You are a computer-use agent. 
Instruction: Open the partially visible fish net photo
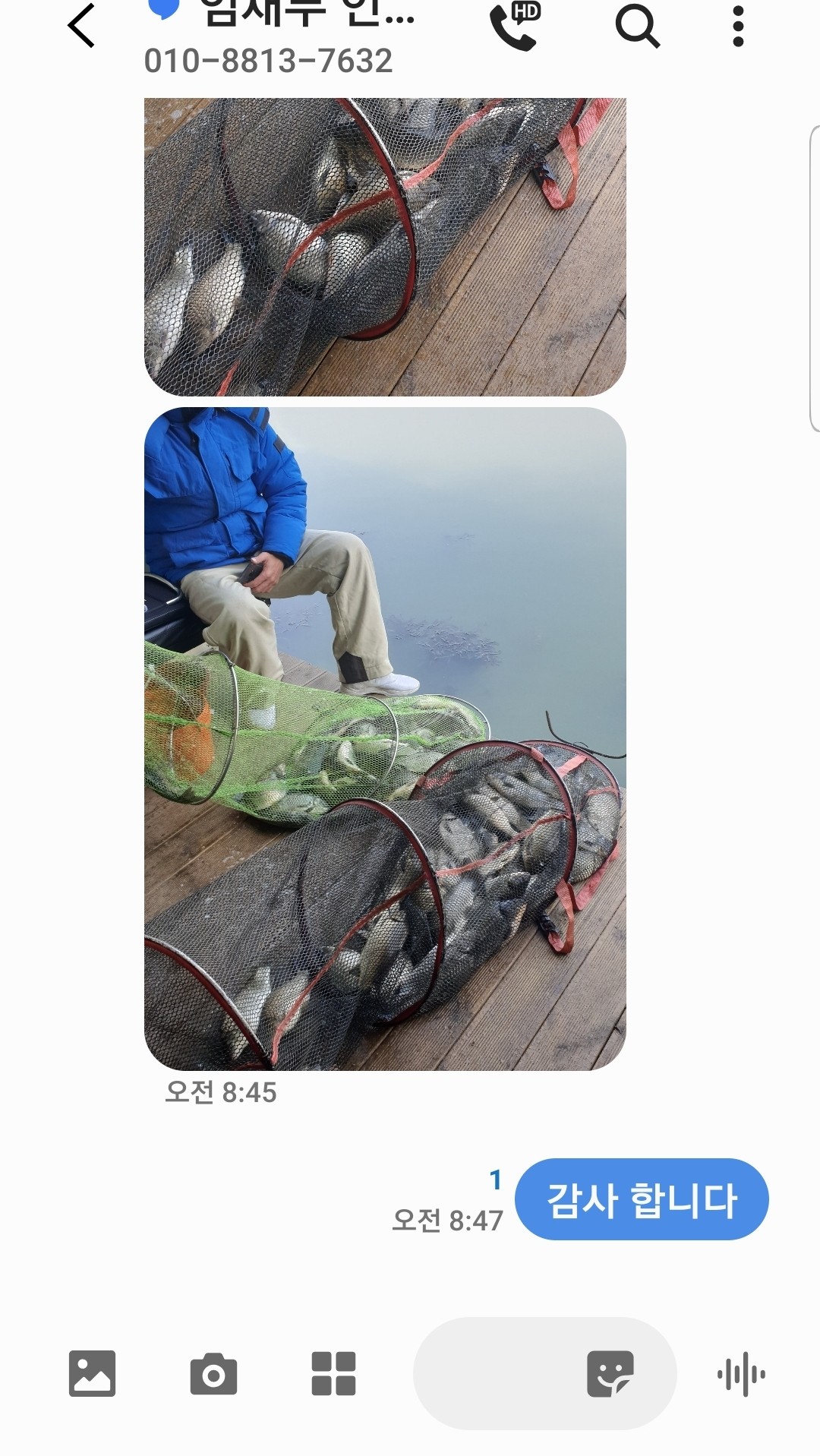pyautogui.click(x=385, y=247)
